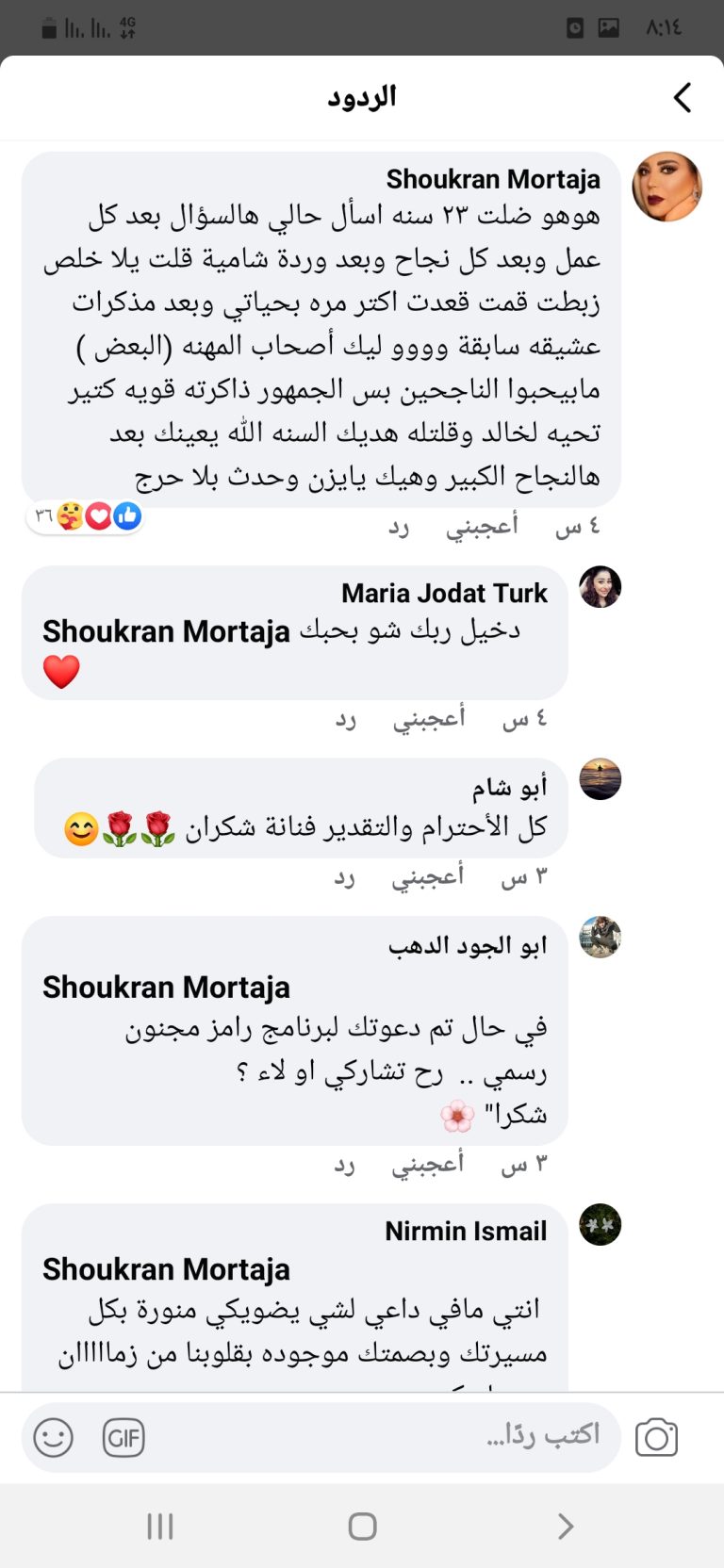The width and height of the screenshot is (724, 1568).
Task: Open Shoukran Mortaja mention in Maria's comment
Action: (166, 630)
